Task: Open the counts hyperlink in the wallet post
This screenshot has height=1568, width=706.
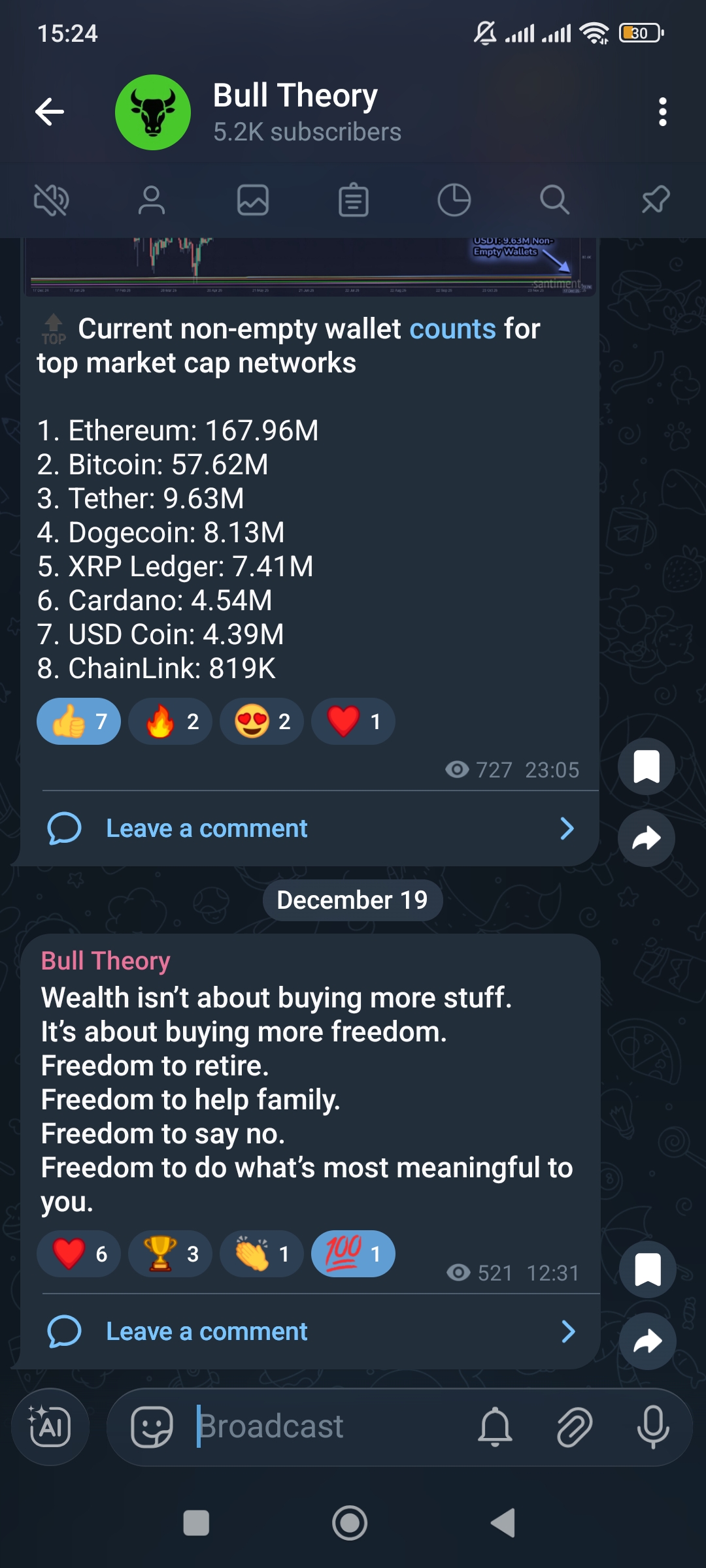Action: 454,329
